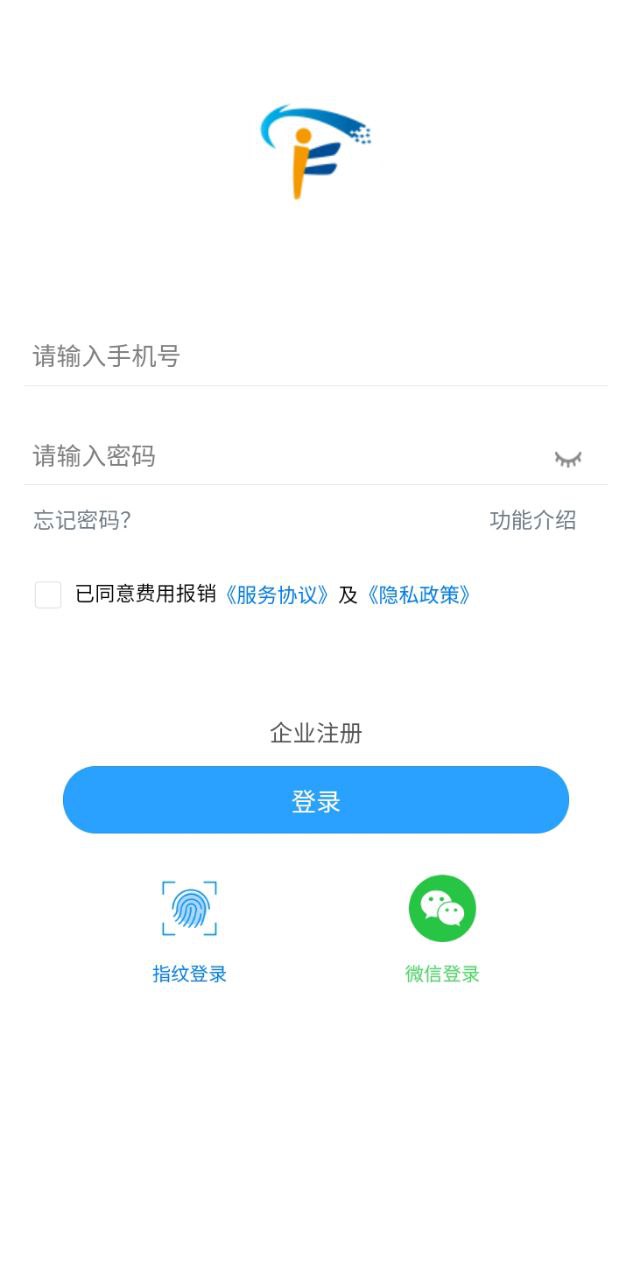Viewport: 630px width, 1280px height.
Task: Tap the blue 登录 login button
Action: pyautogui.click(x=316, y=800)
